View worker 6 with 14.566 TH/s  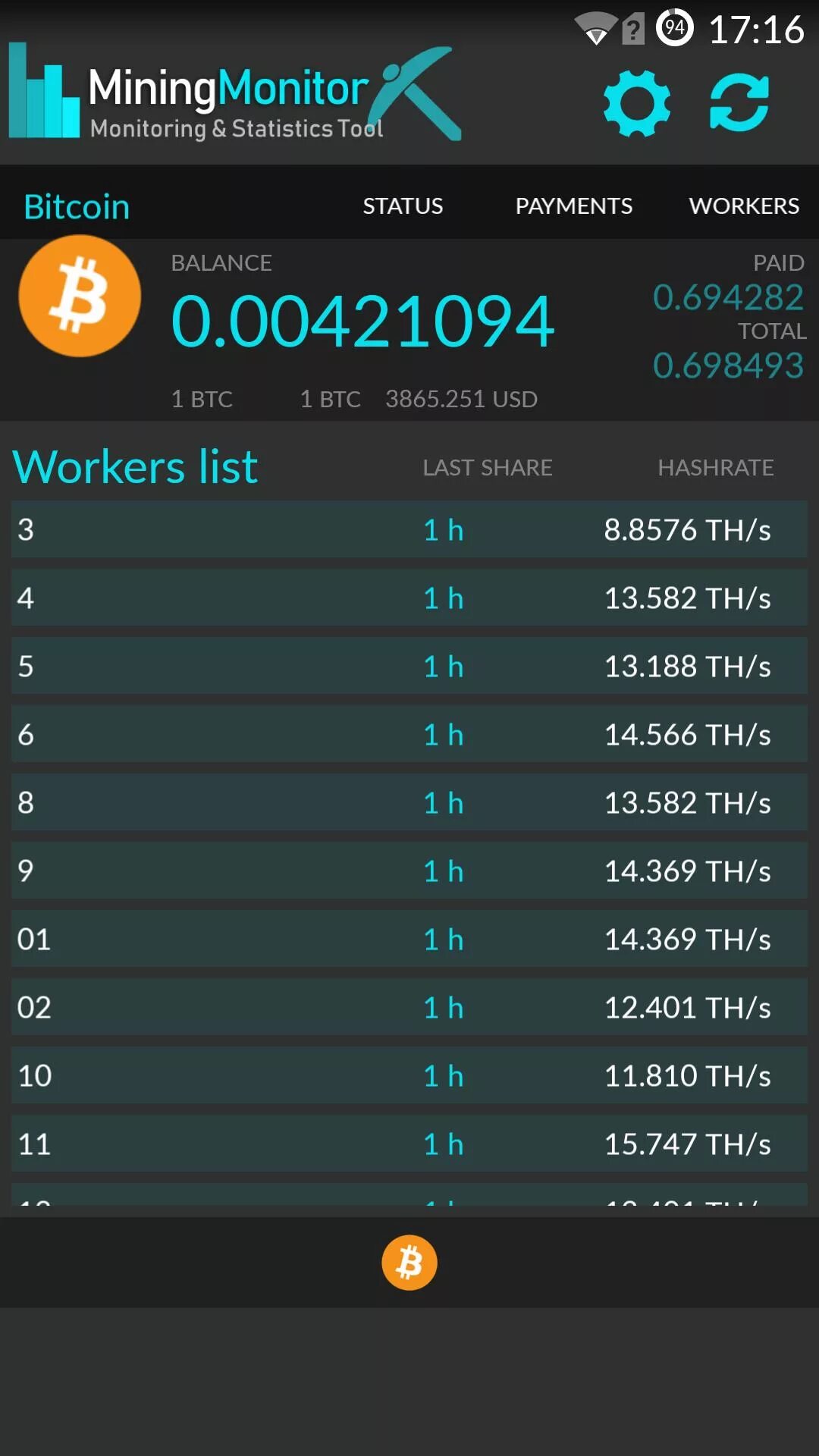coord(409,734)
